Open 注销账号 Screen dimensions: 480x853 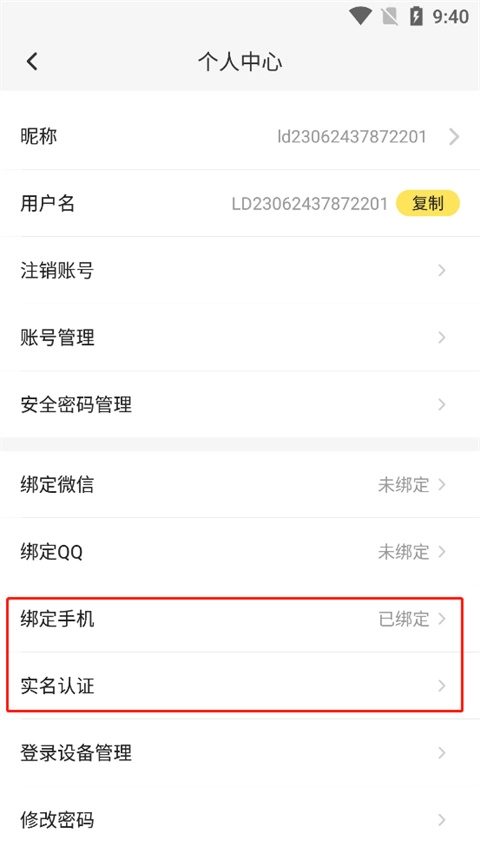(x=240, y=270)
